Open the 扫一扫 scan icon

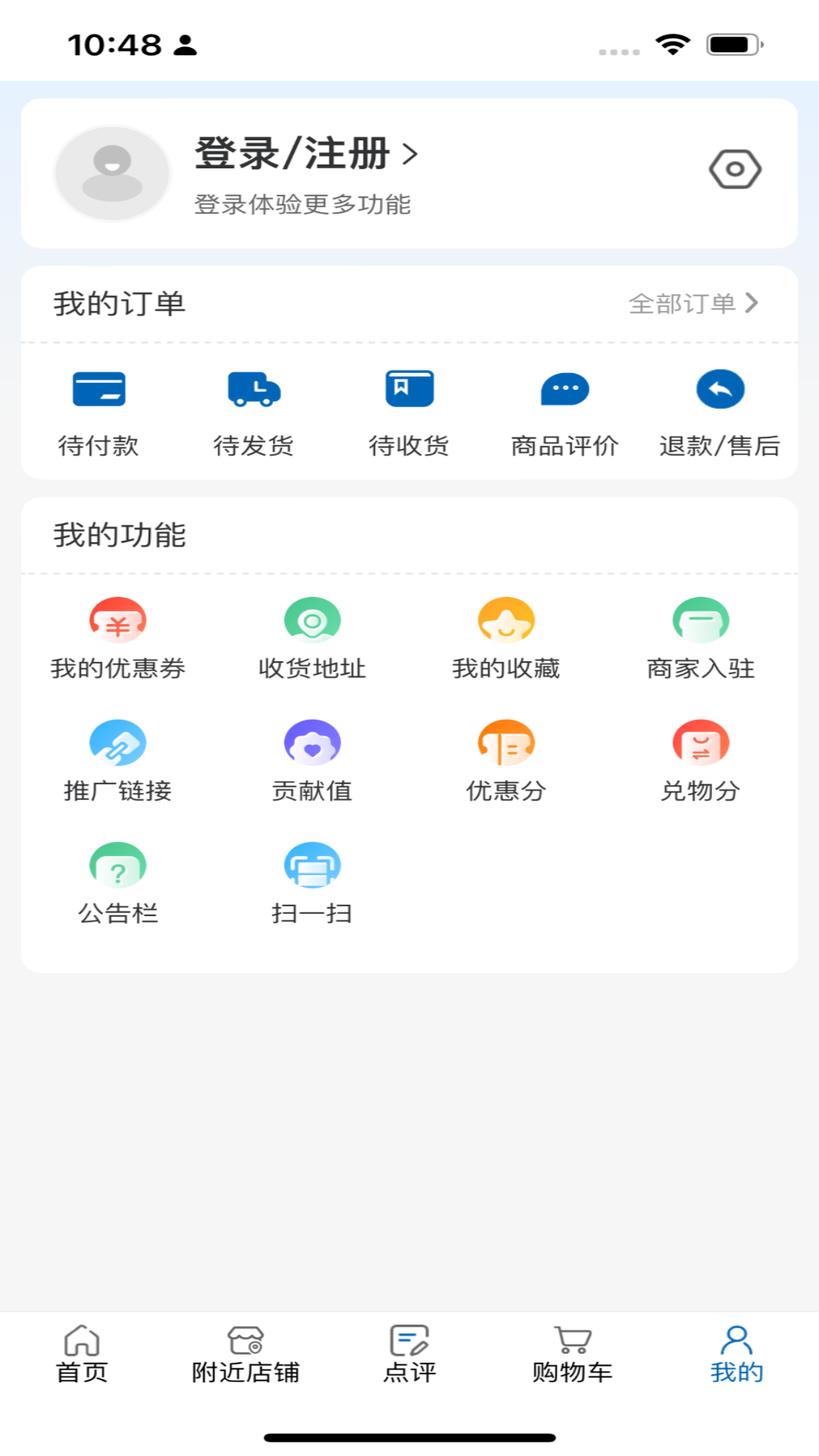coord(312,865)
